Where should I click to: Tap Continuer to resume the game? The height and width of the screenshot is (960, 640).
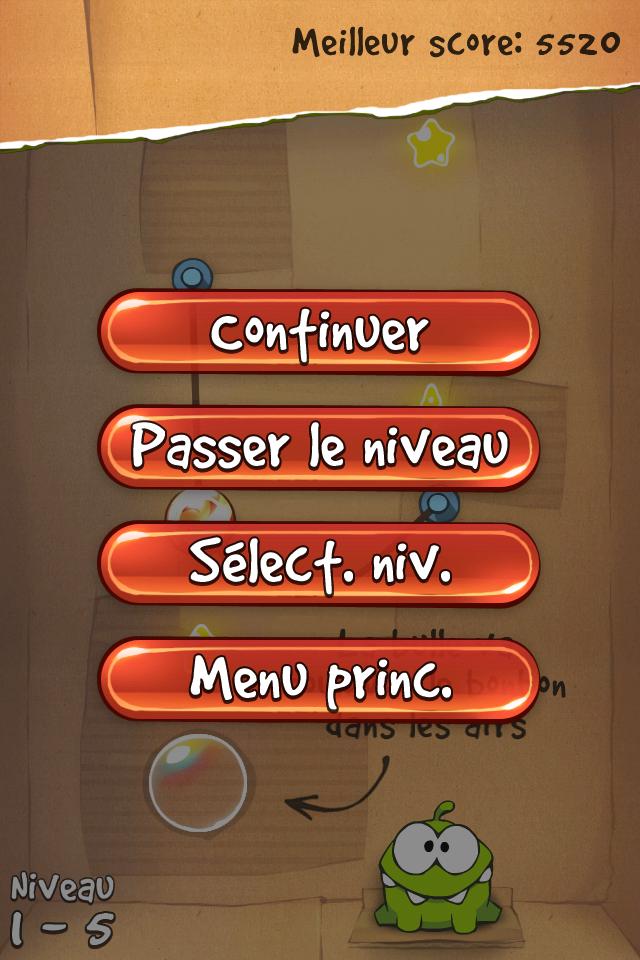coord(319,333)
